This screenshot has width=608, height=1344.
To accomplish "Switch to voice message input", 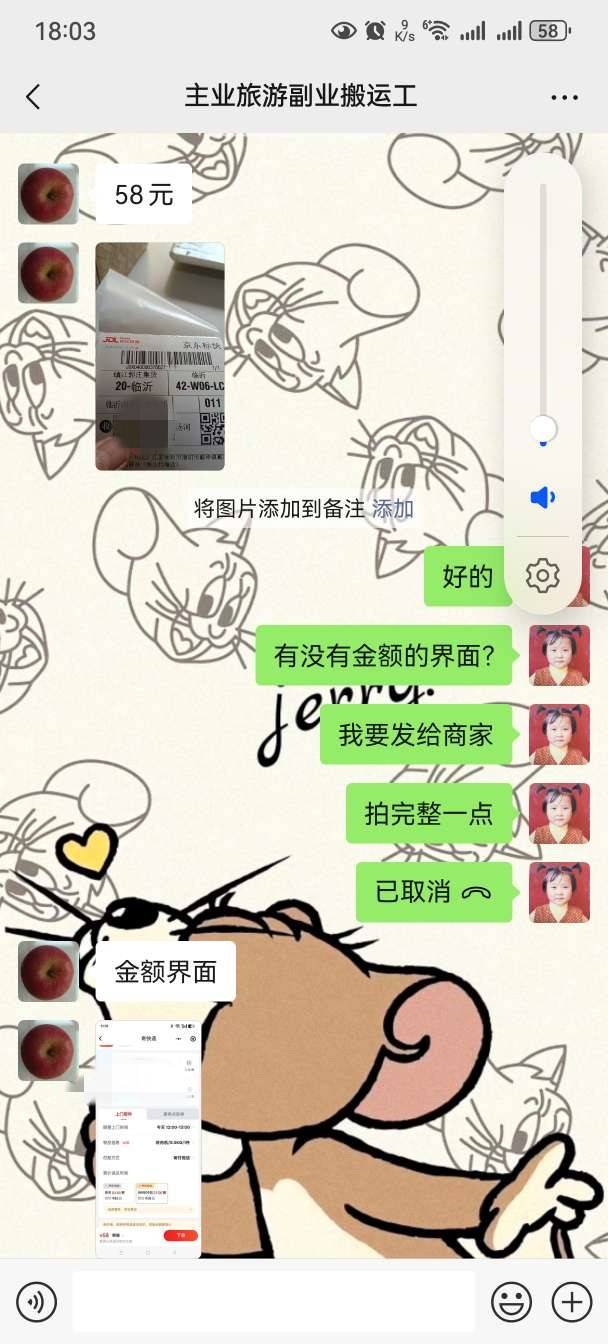I will click(37, 1302).
